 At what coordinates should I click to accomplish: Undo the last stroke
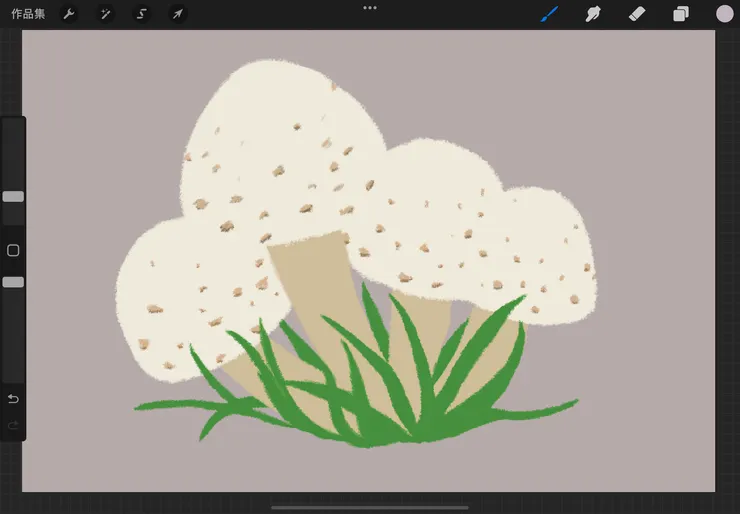[13, 399]
